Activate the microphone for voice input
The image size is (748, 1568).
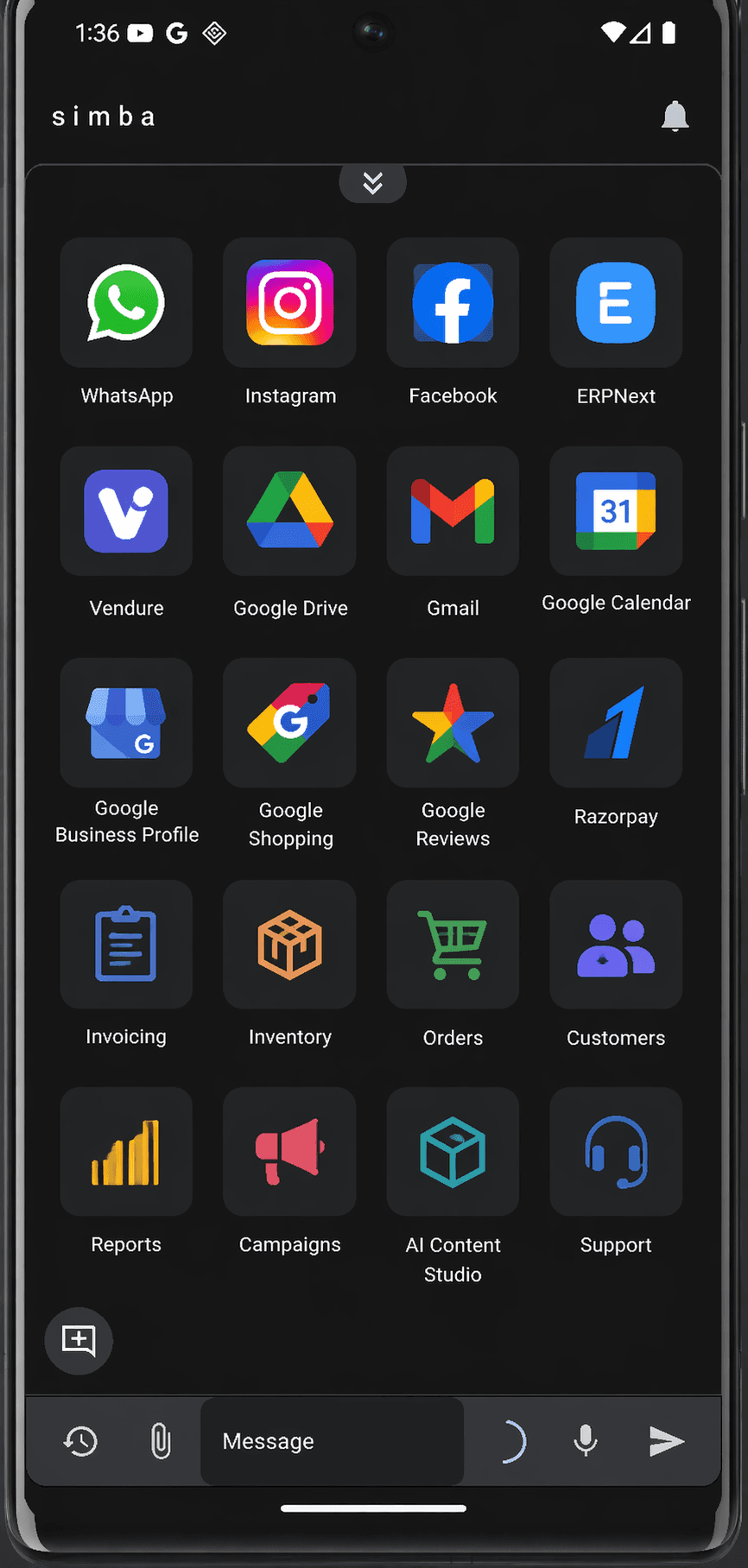point(586,1440)
